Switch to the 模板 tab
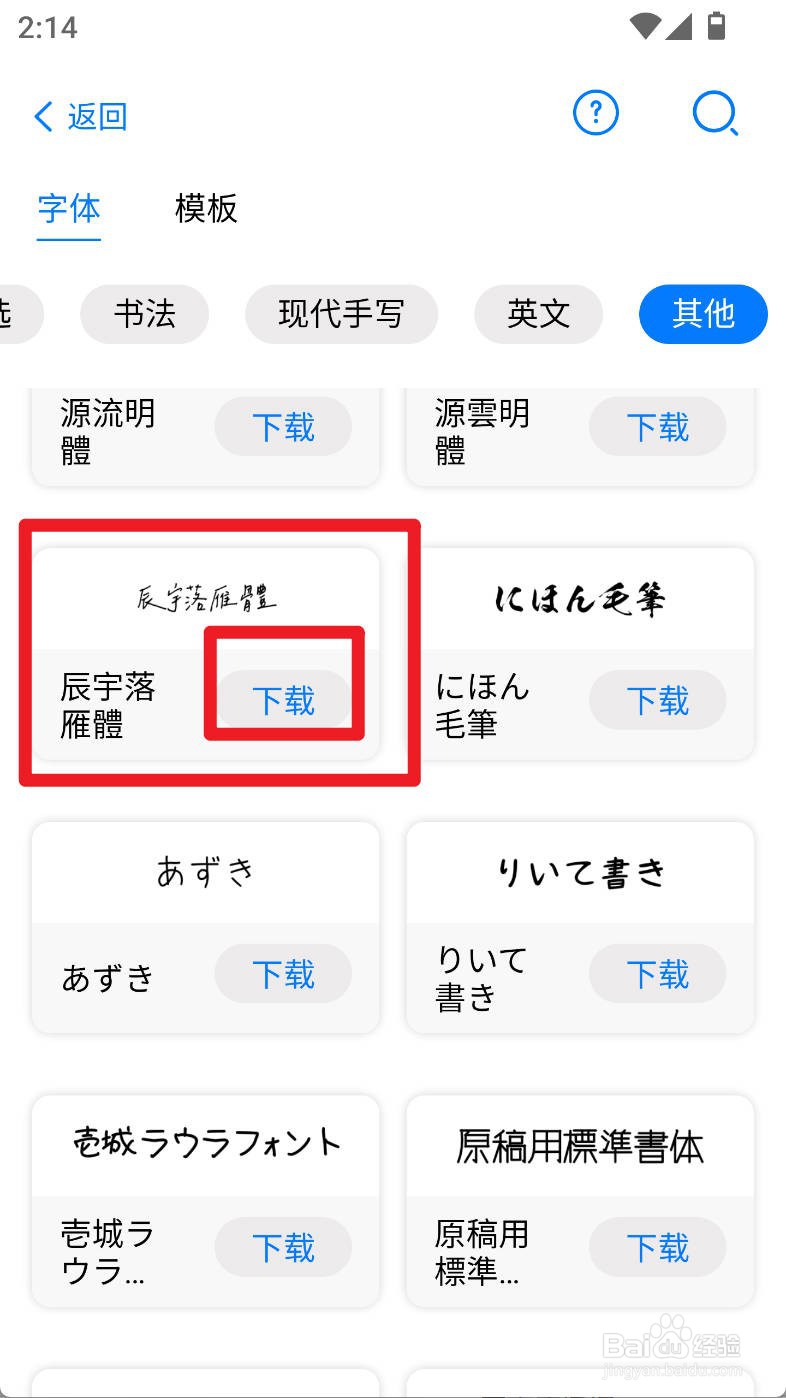The height and width of the screenshot is (1398, 786). 205,210
